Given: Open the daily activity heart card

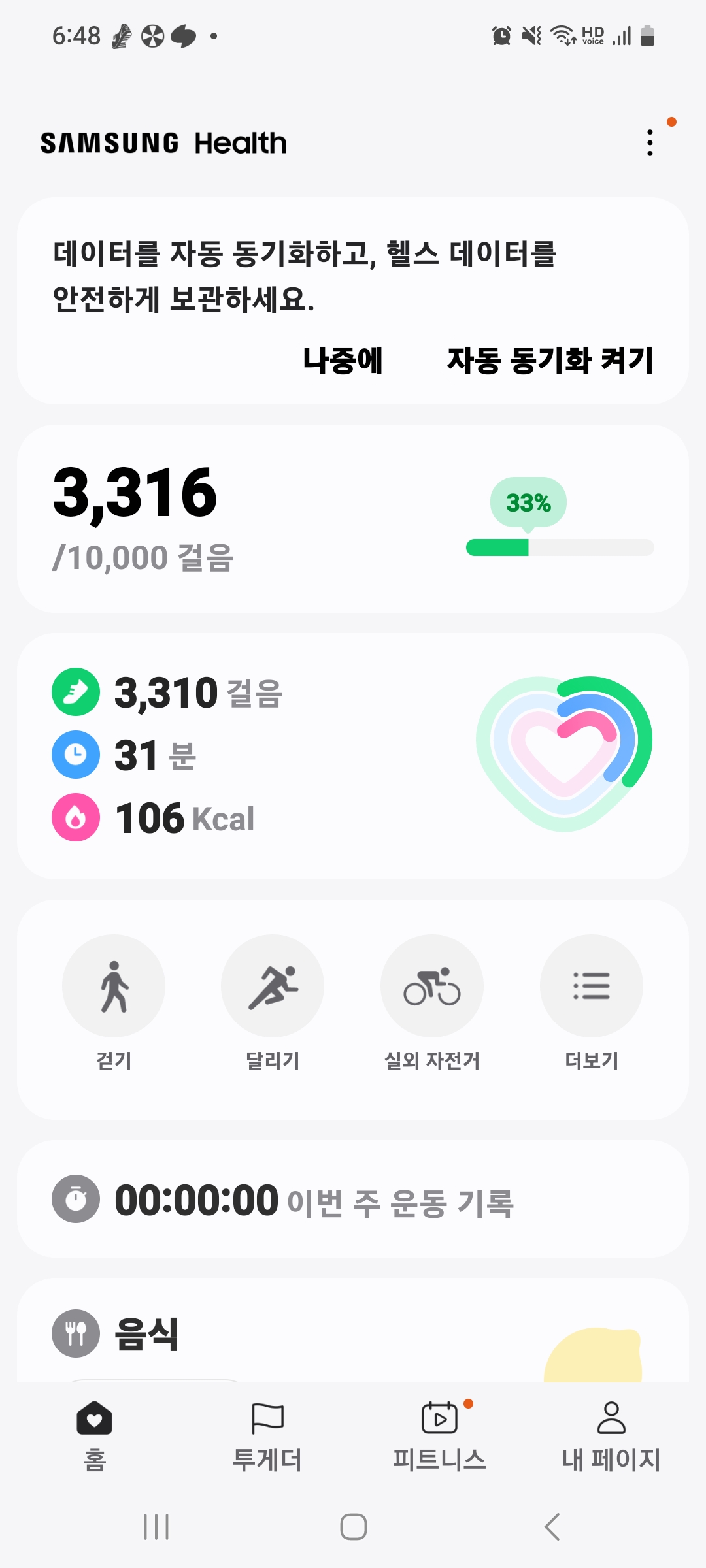Looking at the screenshot, I should (x=353, y=755).
